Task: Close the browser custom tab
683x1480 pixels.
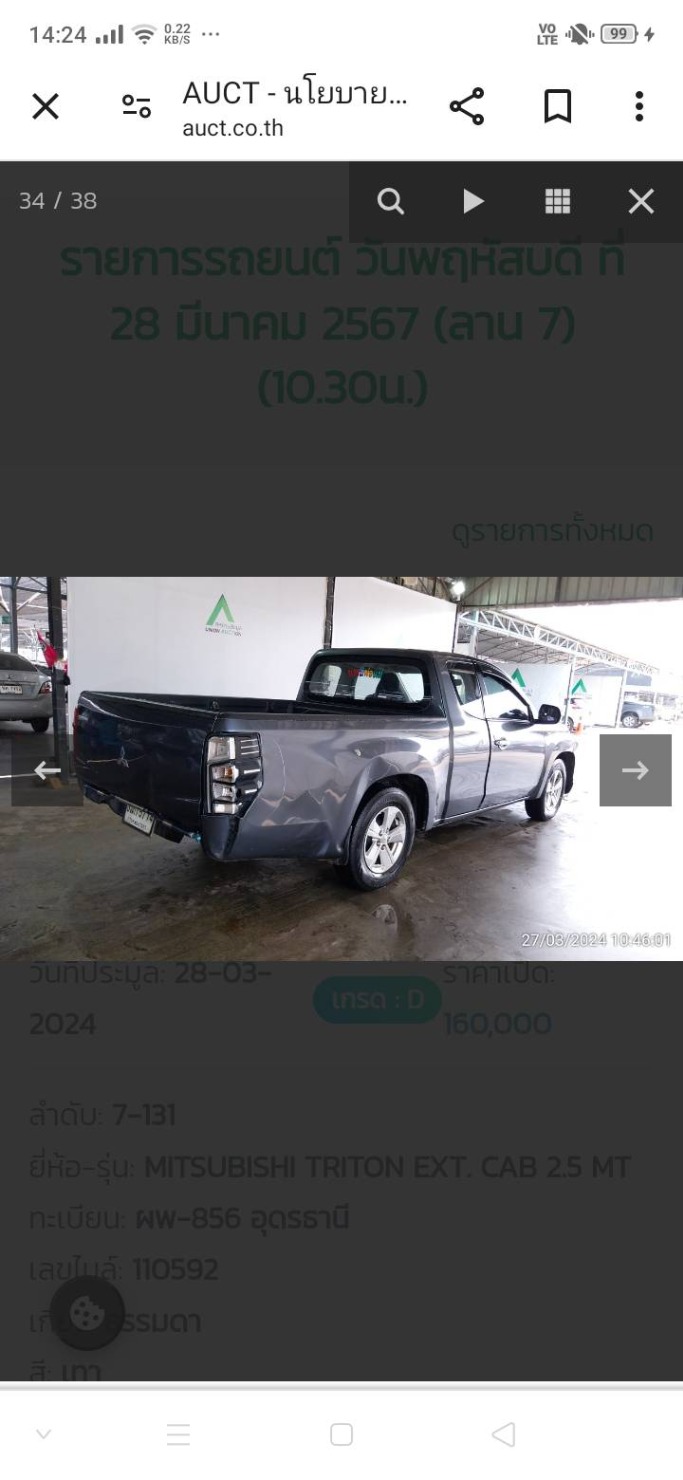Action: coord(45,107)
